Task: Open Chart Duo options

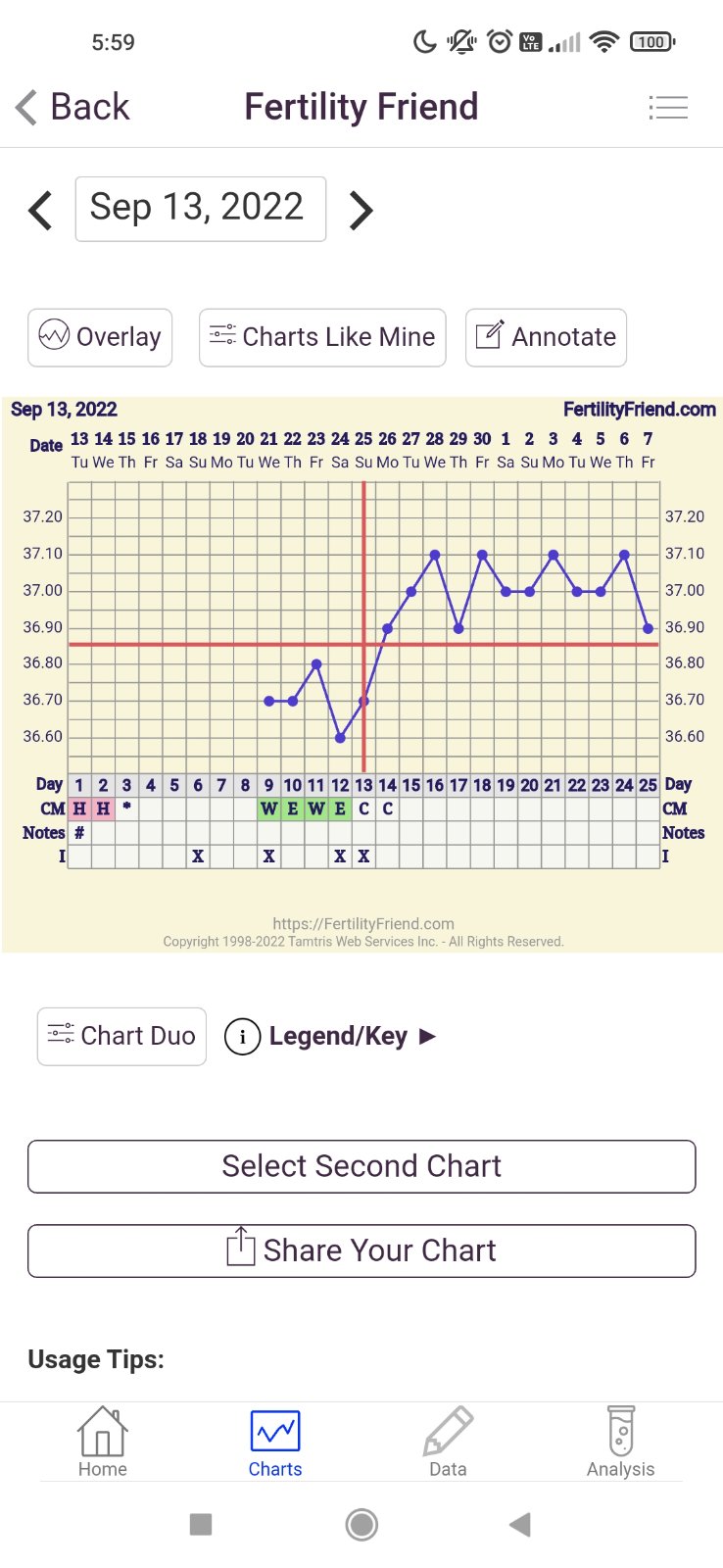Action: 121,1036
